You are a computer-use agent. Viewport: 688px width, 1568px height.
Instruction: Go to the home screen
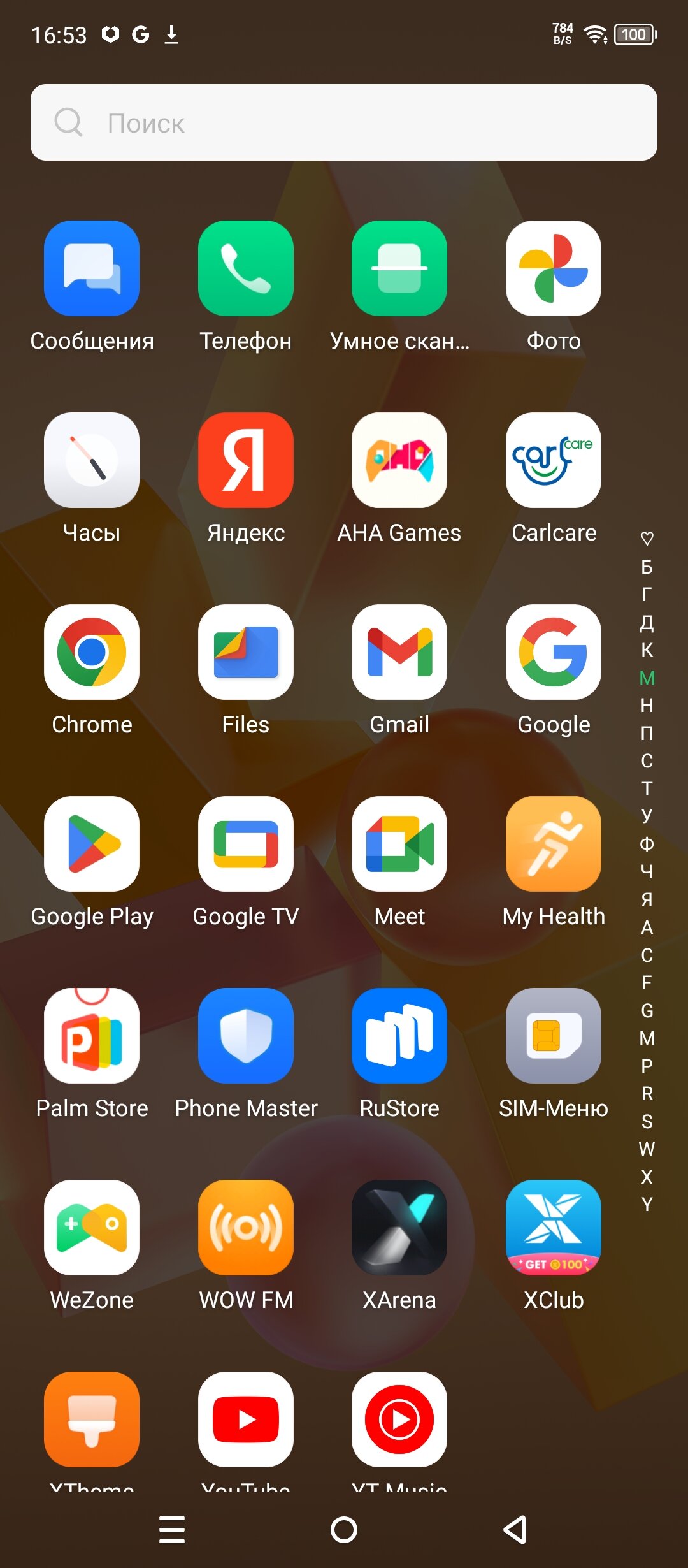344,1529
